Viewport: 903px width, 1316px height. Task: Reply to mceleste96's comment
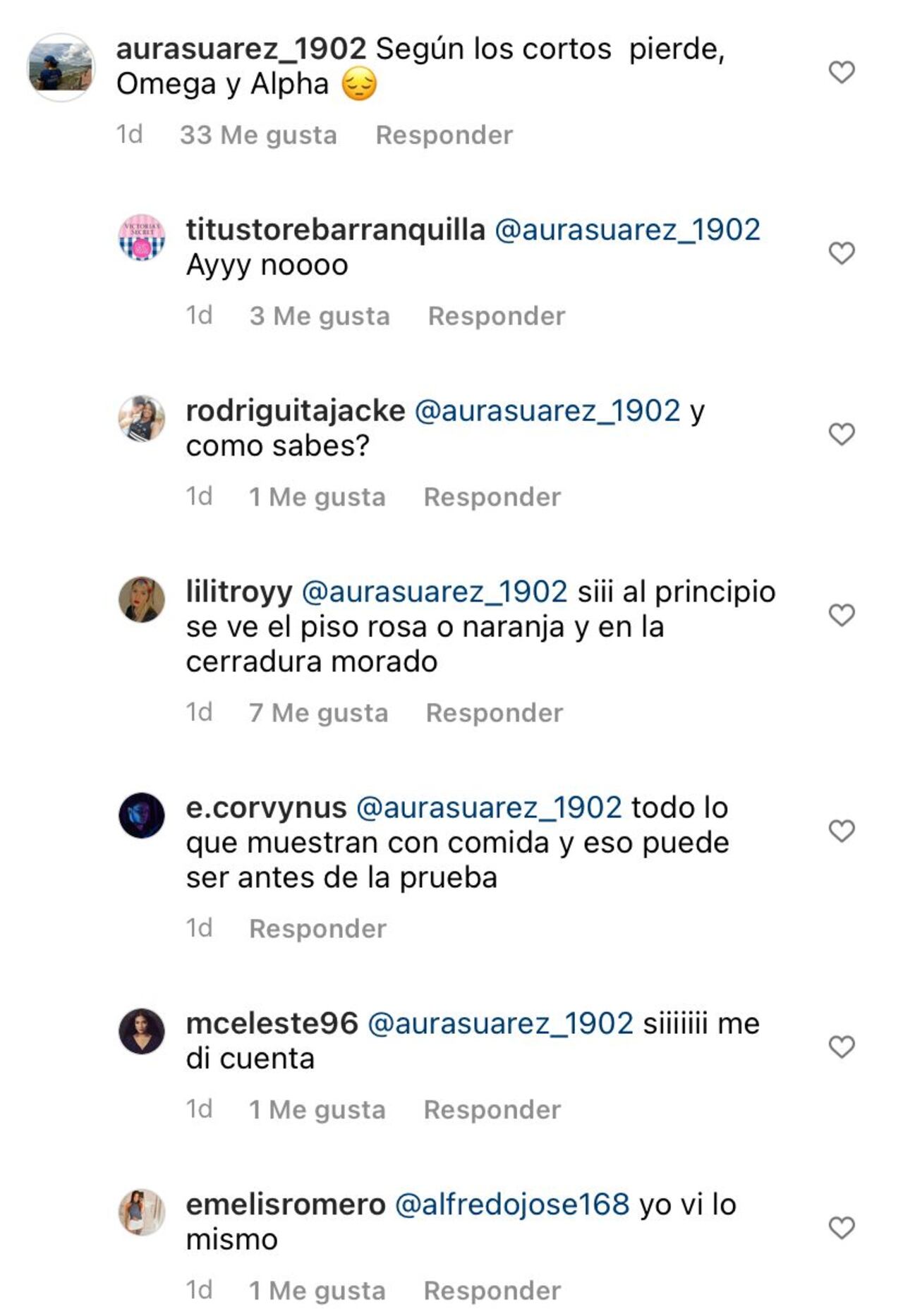pyautogui.click(x=492, y=1110)
